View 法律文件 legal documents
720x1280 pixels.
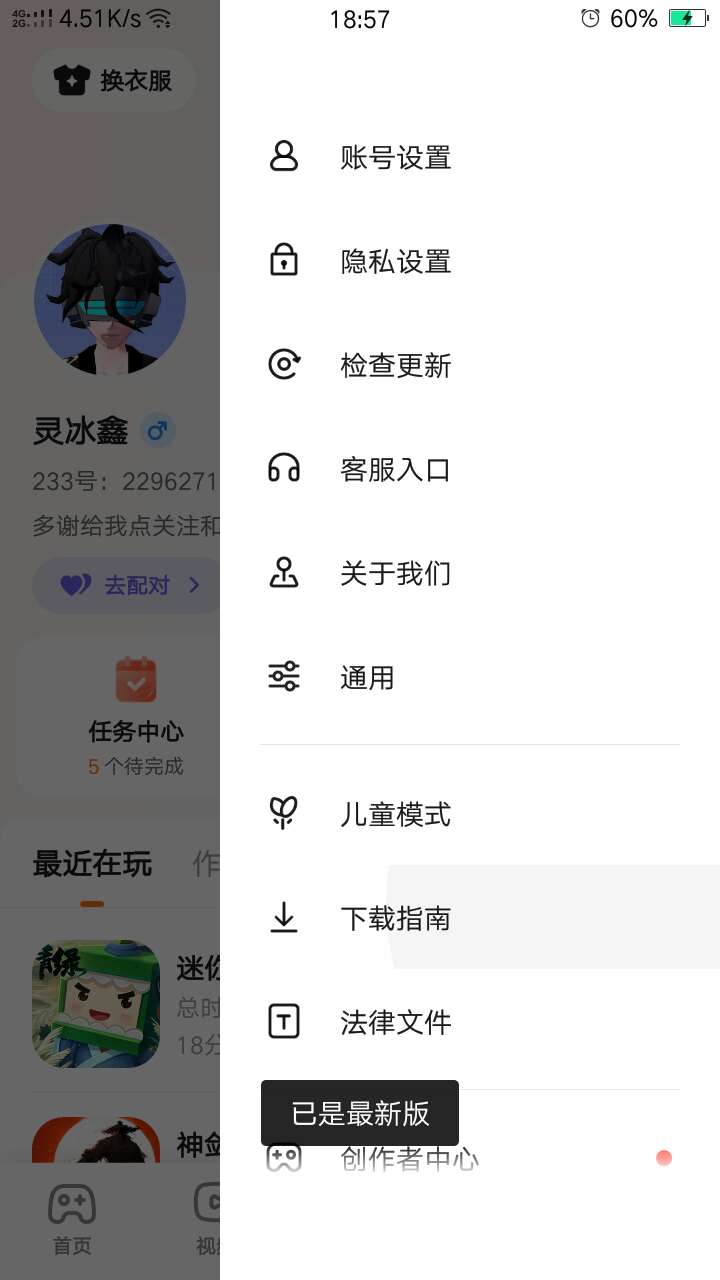pos(396,1023)
